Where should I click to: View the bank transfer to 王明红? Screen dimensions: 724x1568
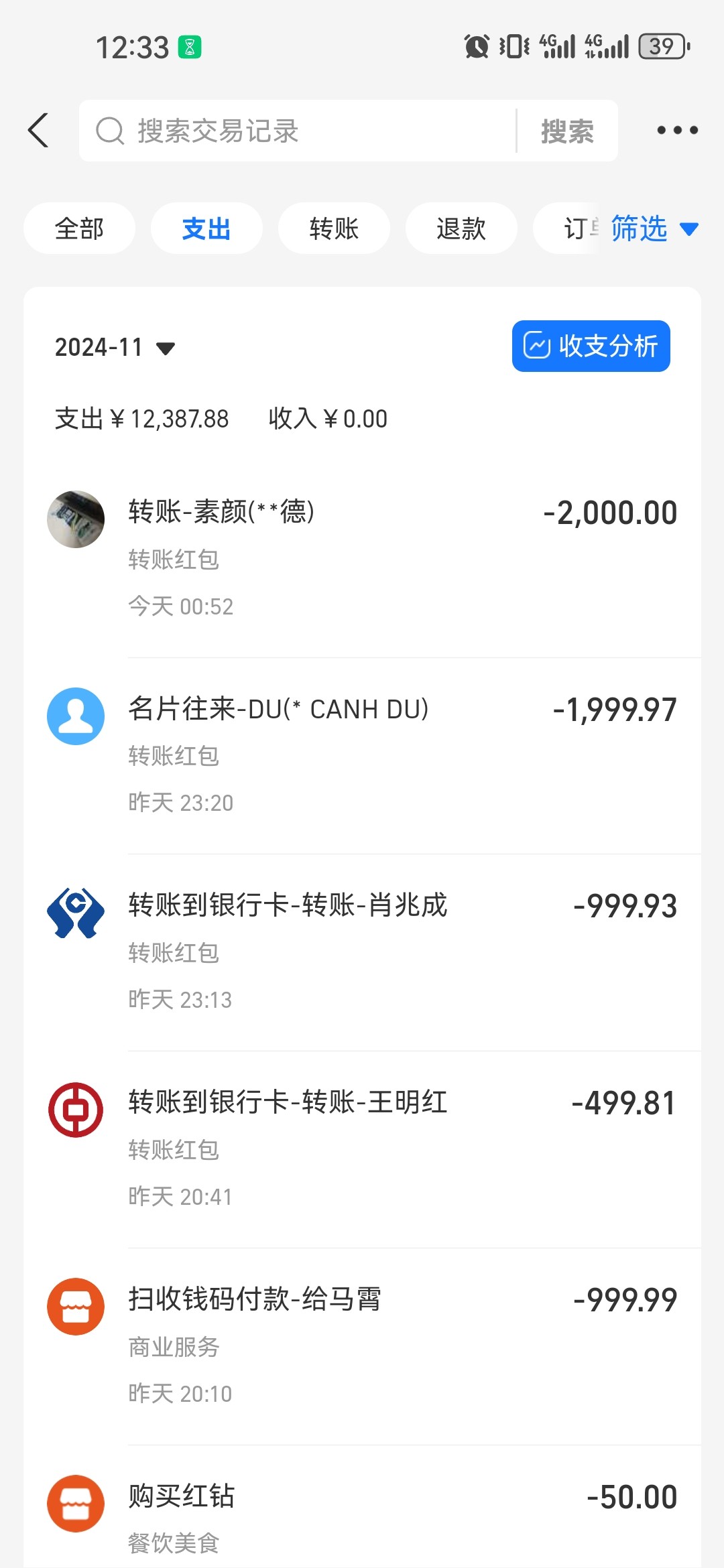tap(362, 1149)
